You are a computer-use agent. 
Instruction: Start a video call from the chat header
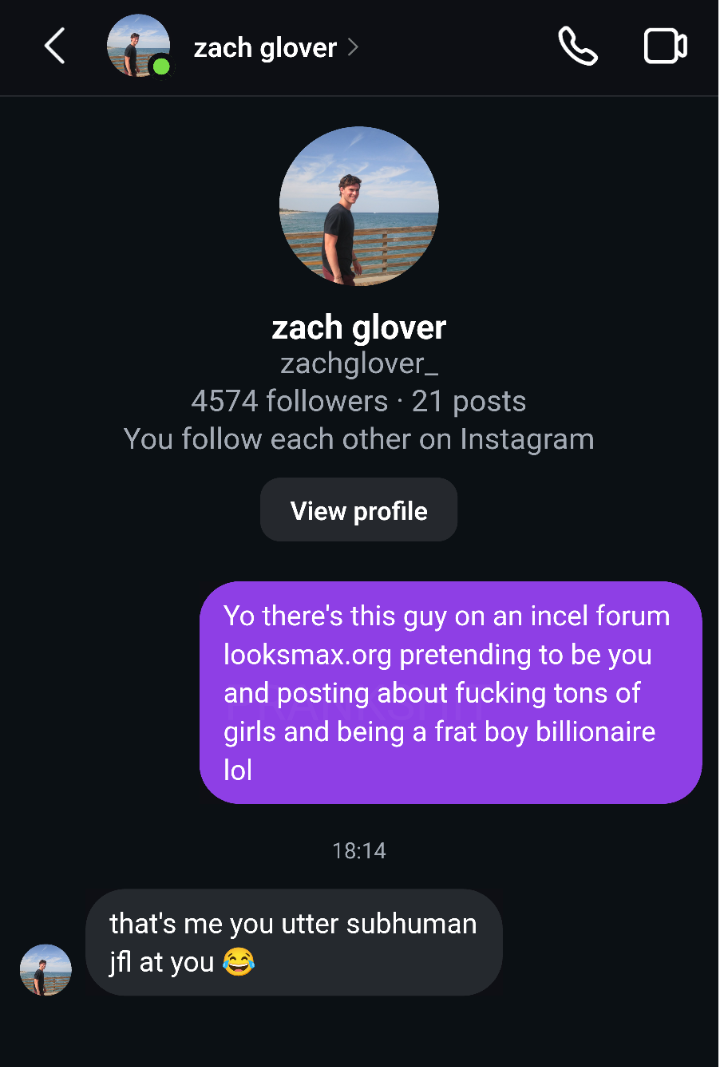(x=664, y=46)
